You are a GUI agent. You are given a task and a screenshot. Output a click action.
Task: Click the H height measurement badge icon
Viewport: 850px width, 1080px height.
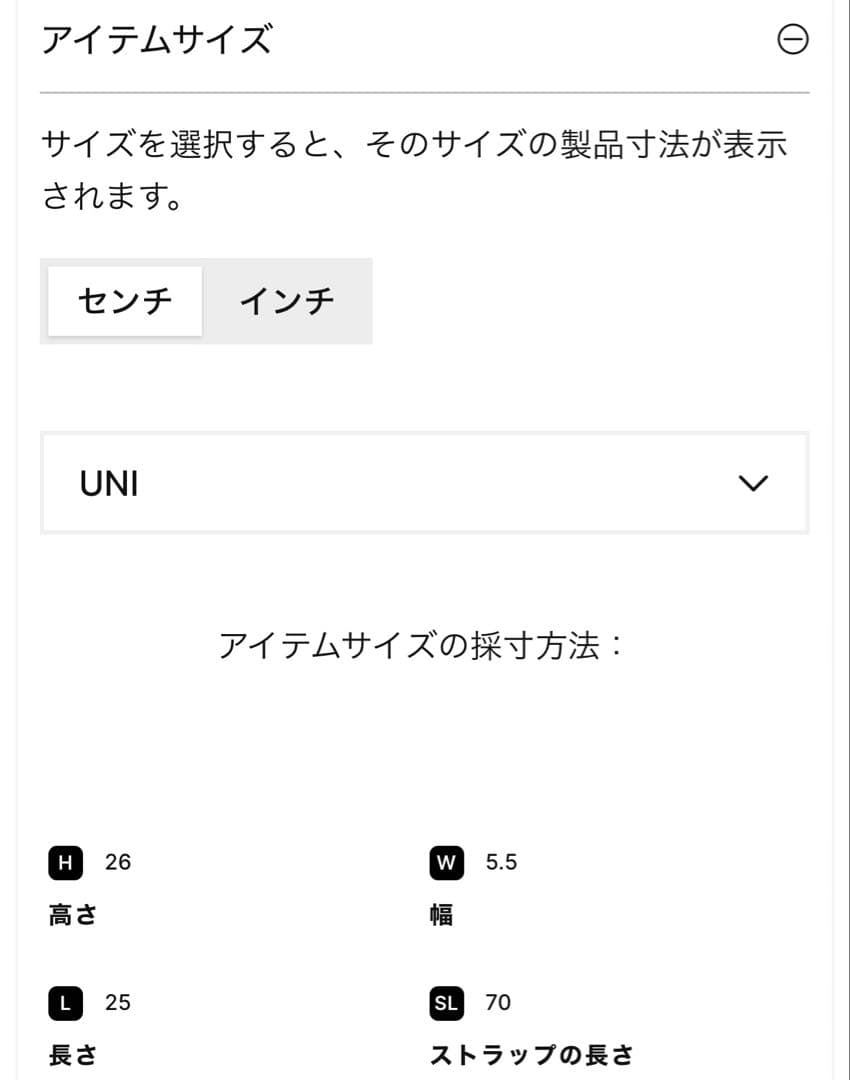pos(66,861)
